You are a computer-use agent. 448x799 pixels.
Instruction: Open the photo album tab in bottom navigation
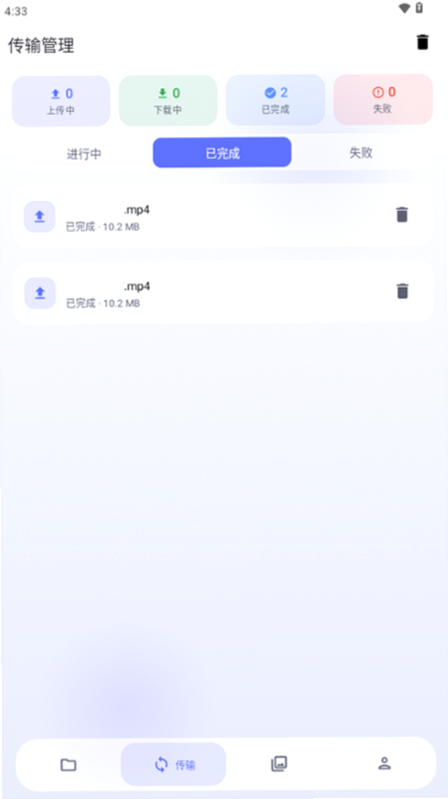pos(279,764)
